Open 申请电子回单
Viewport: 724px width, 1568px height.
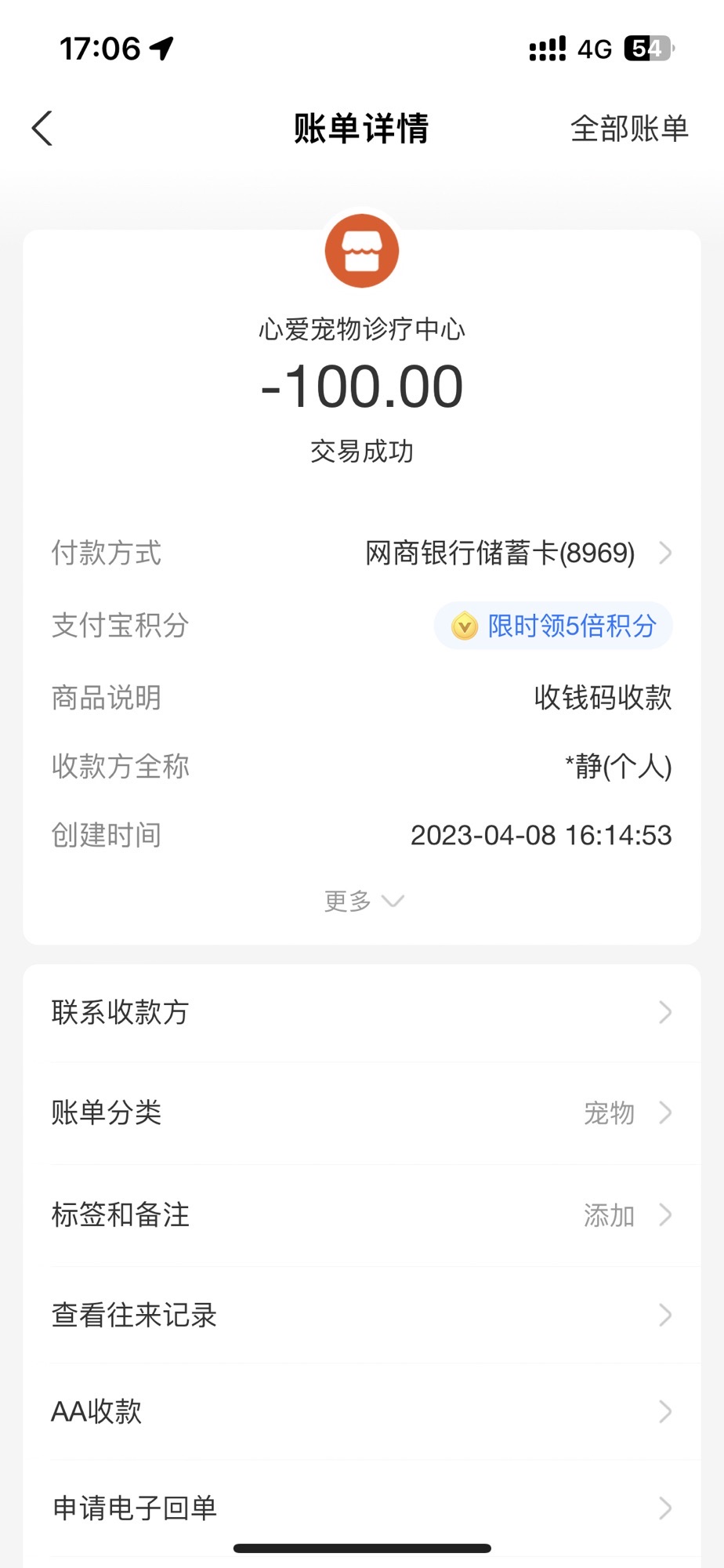click(x=362, y=1508)
